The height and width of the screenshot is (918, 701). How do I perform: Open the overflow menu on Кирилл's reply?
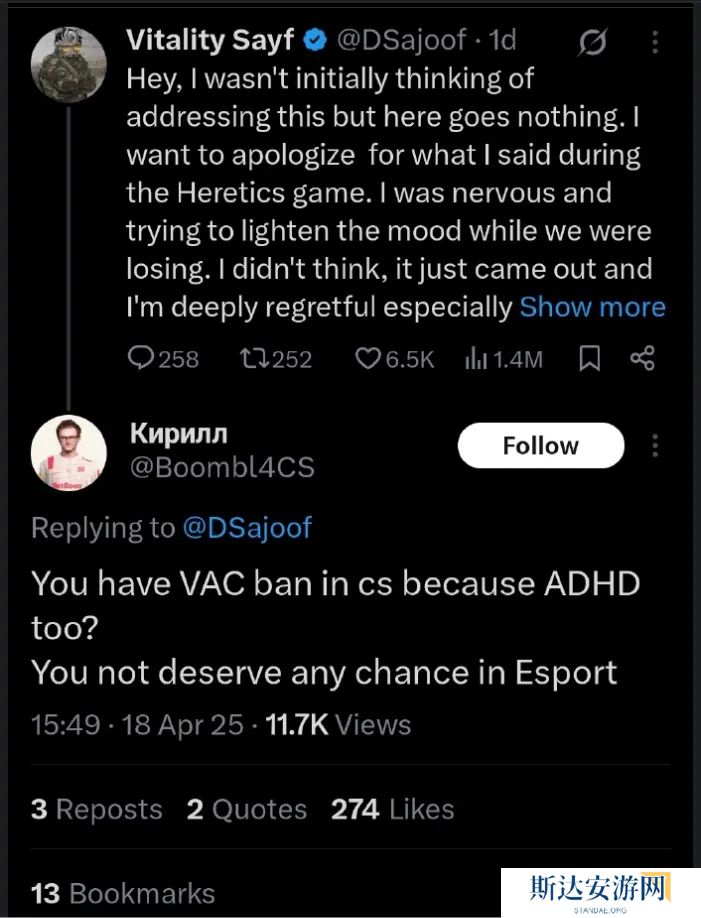(655, 446)
